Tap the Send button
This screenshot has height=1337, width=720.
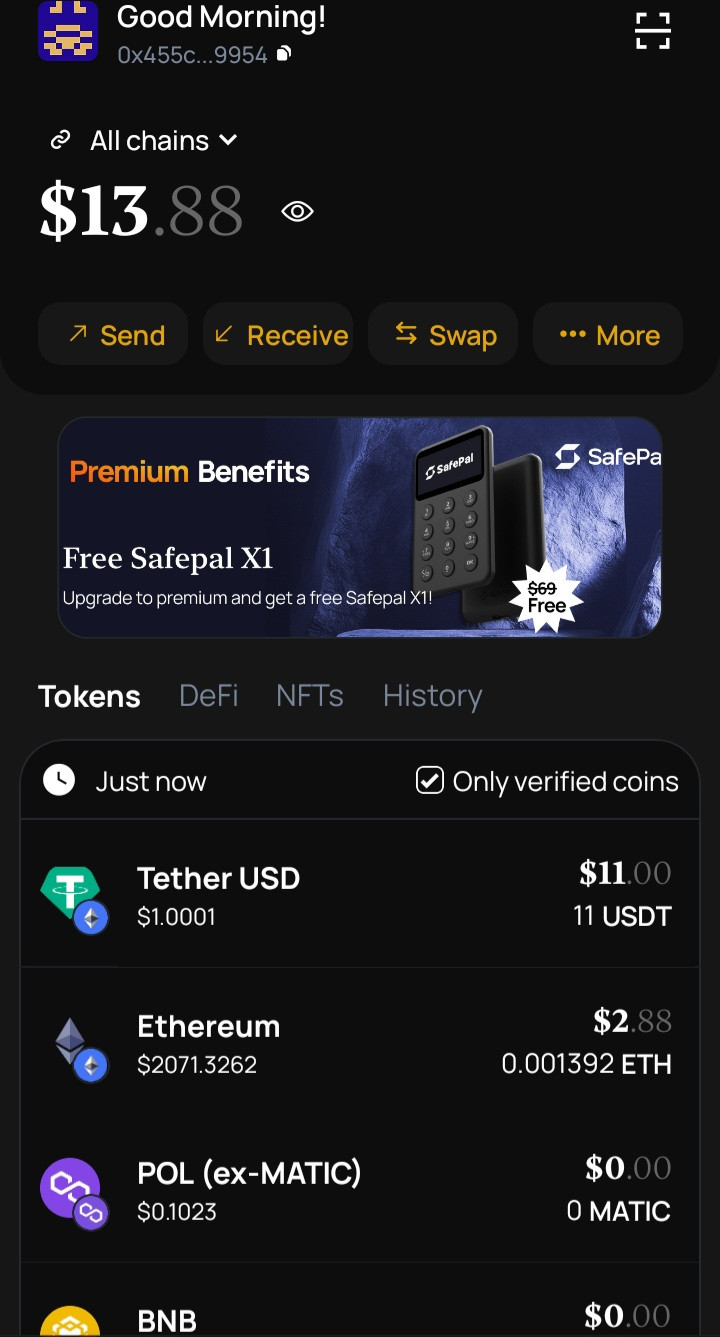(x=113, y=335)
